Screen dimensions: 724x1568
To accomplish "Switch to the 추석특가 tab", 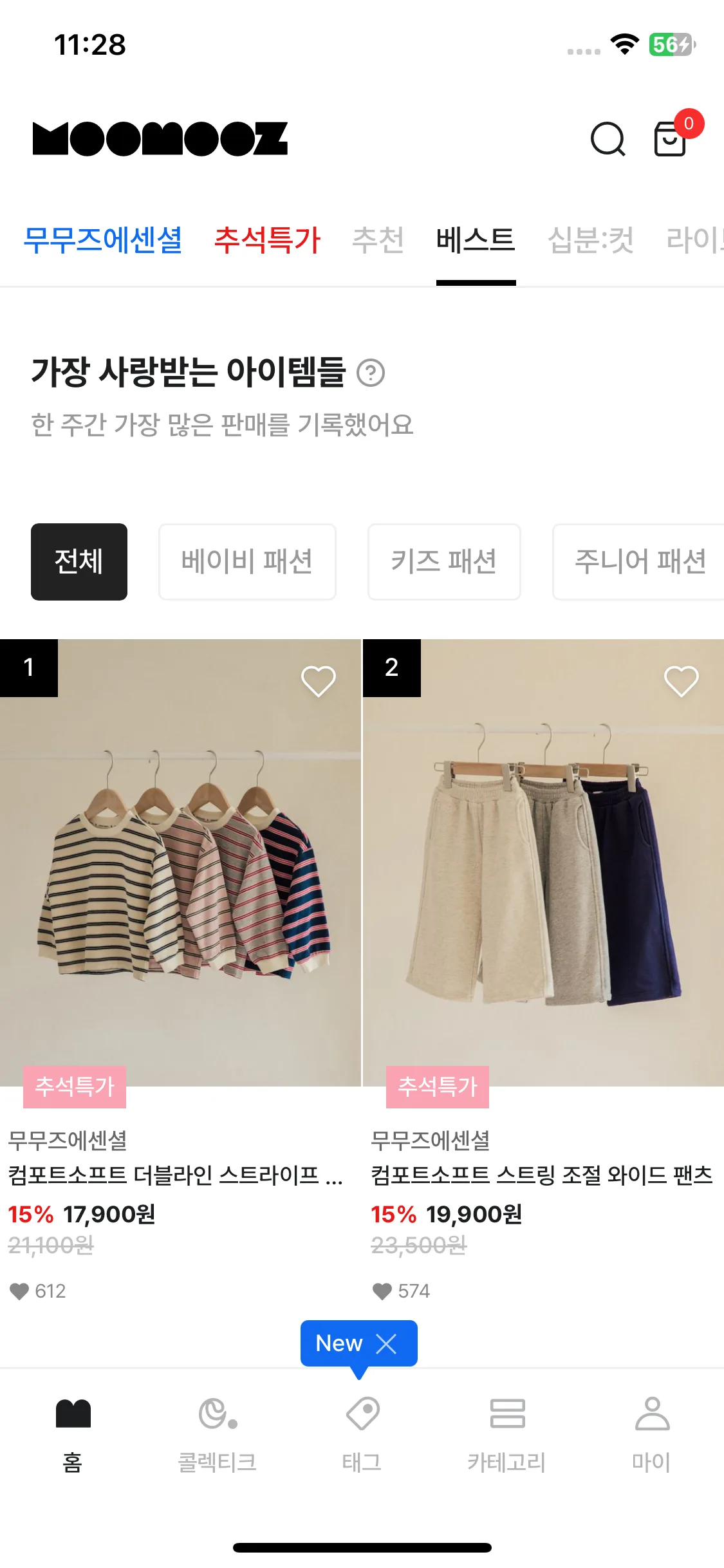I will click(x=269, y=239).
